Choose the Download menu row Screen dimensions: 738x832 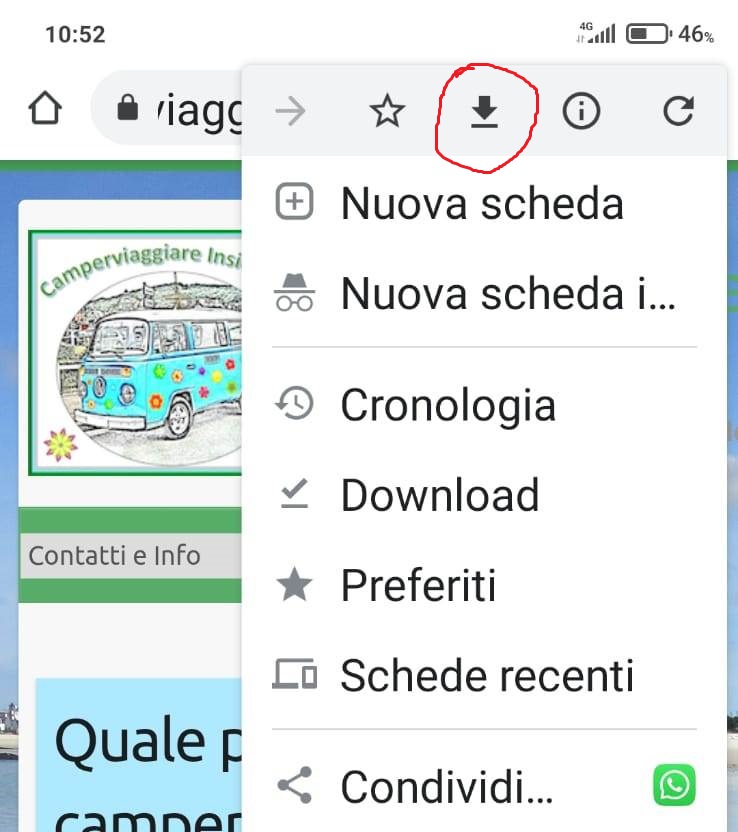439,496
